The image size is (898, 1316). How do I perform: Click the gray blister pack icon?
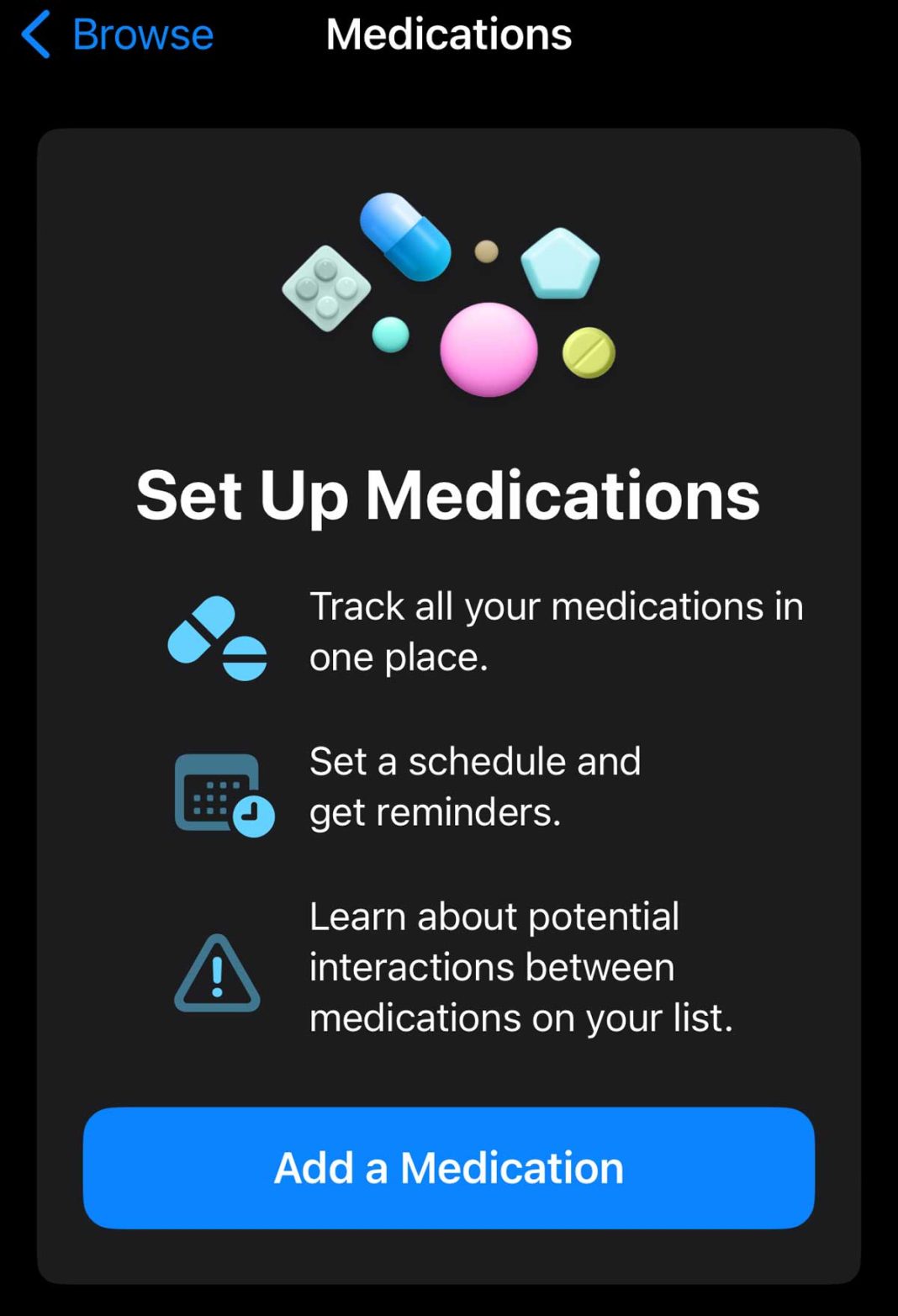click(326, 286)
